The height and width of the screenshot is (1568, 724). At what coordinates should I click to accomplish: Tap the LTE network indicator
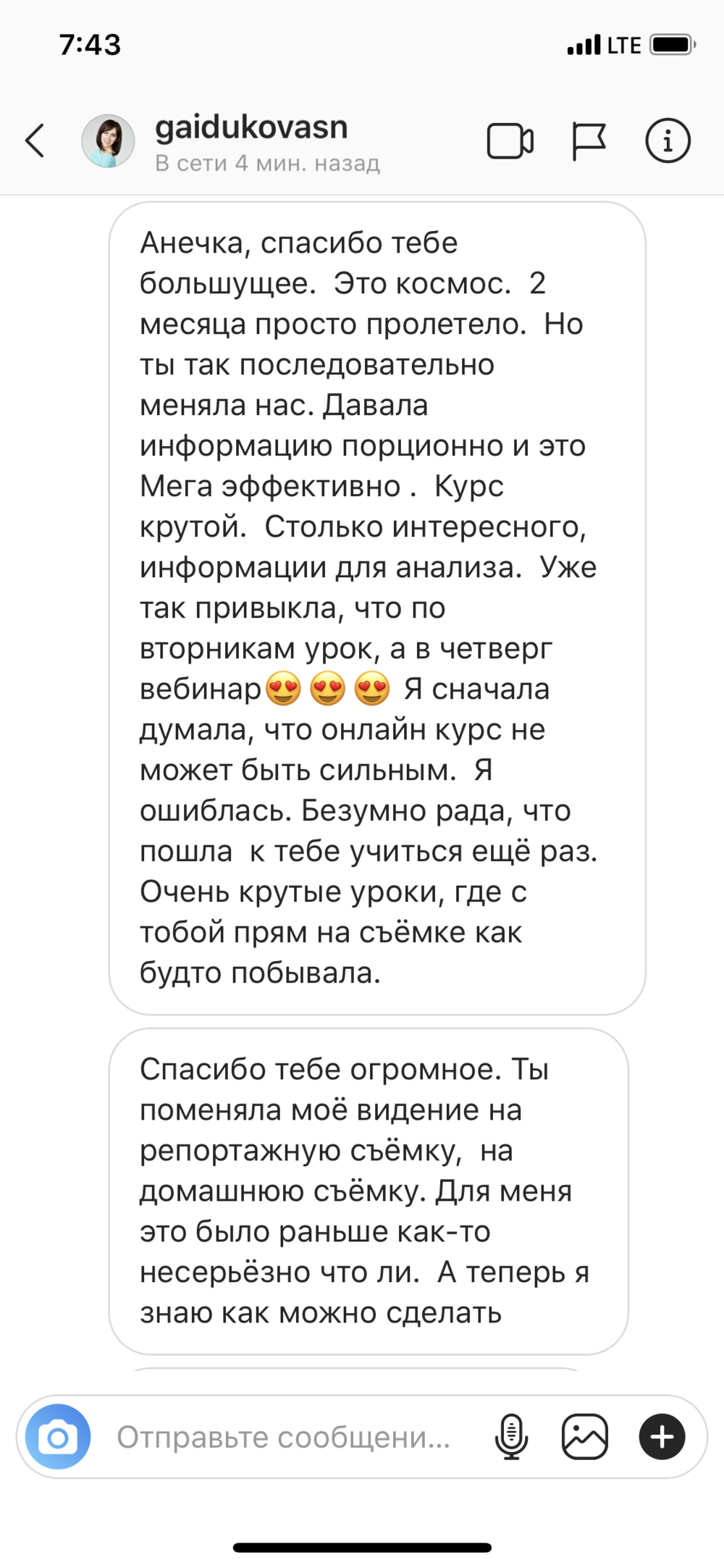pyautogui.click(x=624, y=45)
